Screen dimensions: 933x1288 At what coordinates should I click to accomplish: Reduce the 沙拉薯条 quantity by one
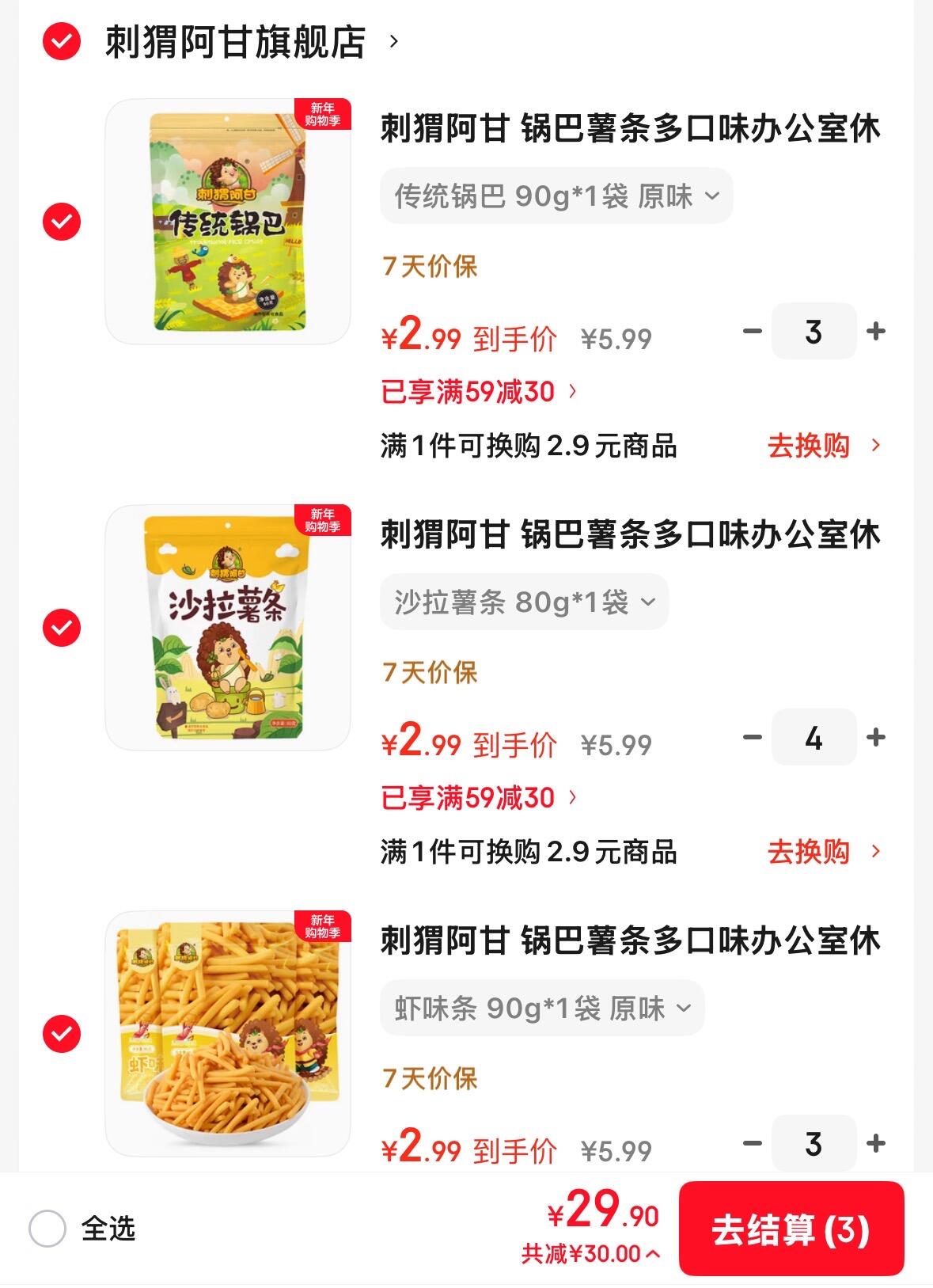pyautogui.click(x=753, y=737)
